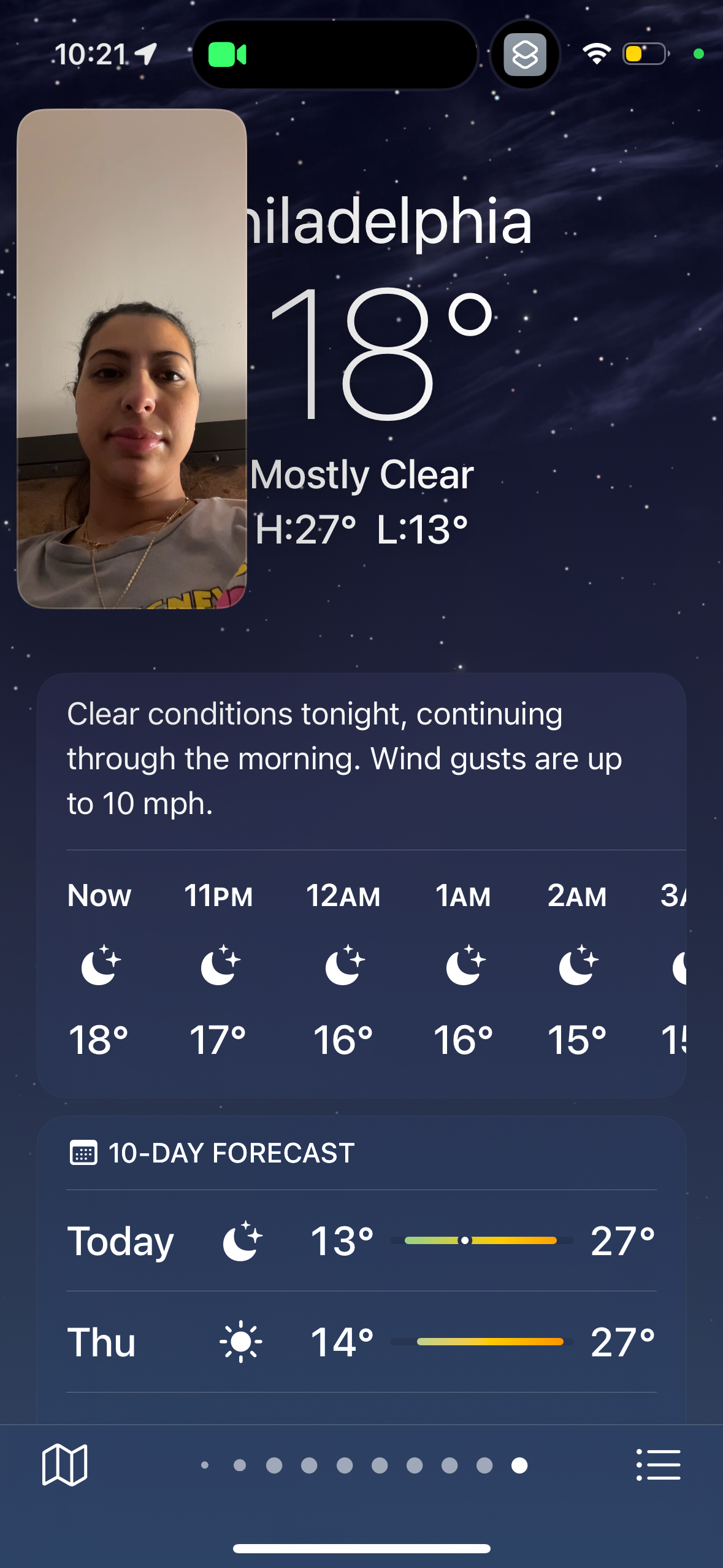The image size is (723, 1568).
Task: Tap the green camera indicator pill
Action: [228, 55]
